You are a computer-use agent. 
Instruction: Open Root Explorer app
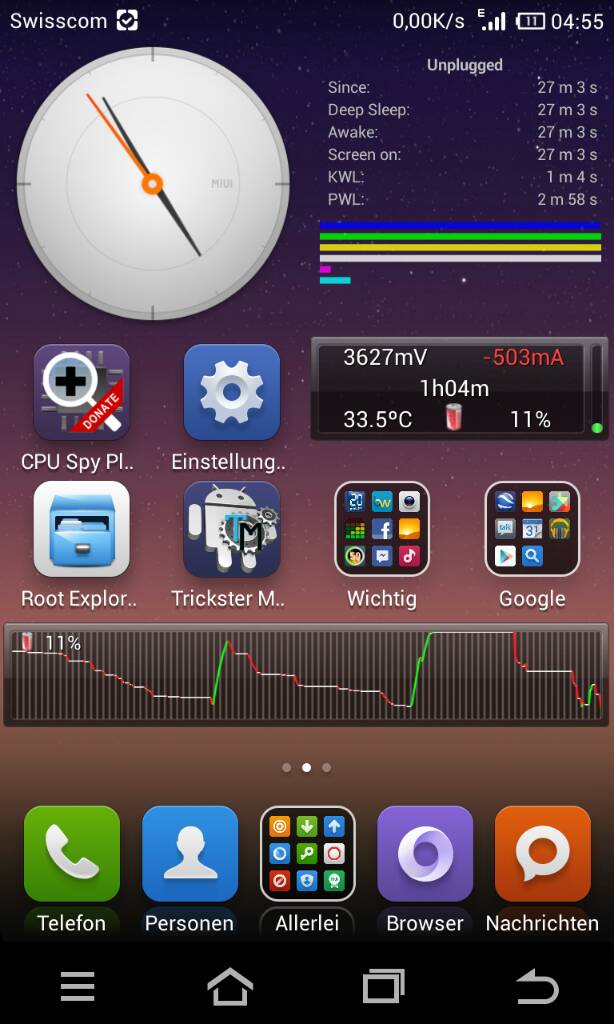(x=81, y=530)
